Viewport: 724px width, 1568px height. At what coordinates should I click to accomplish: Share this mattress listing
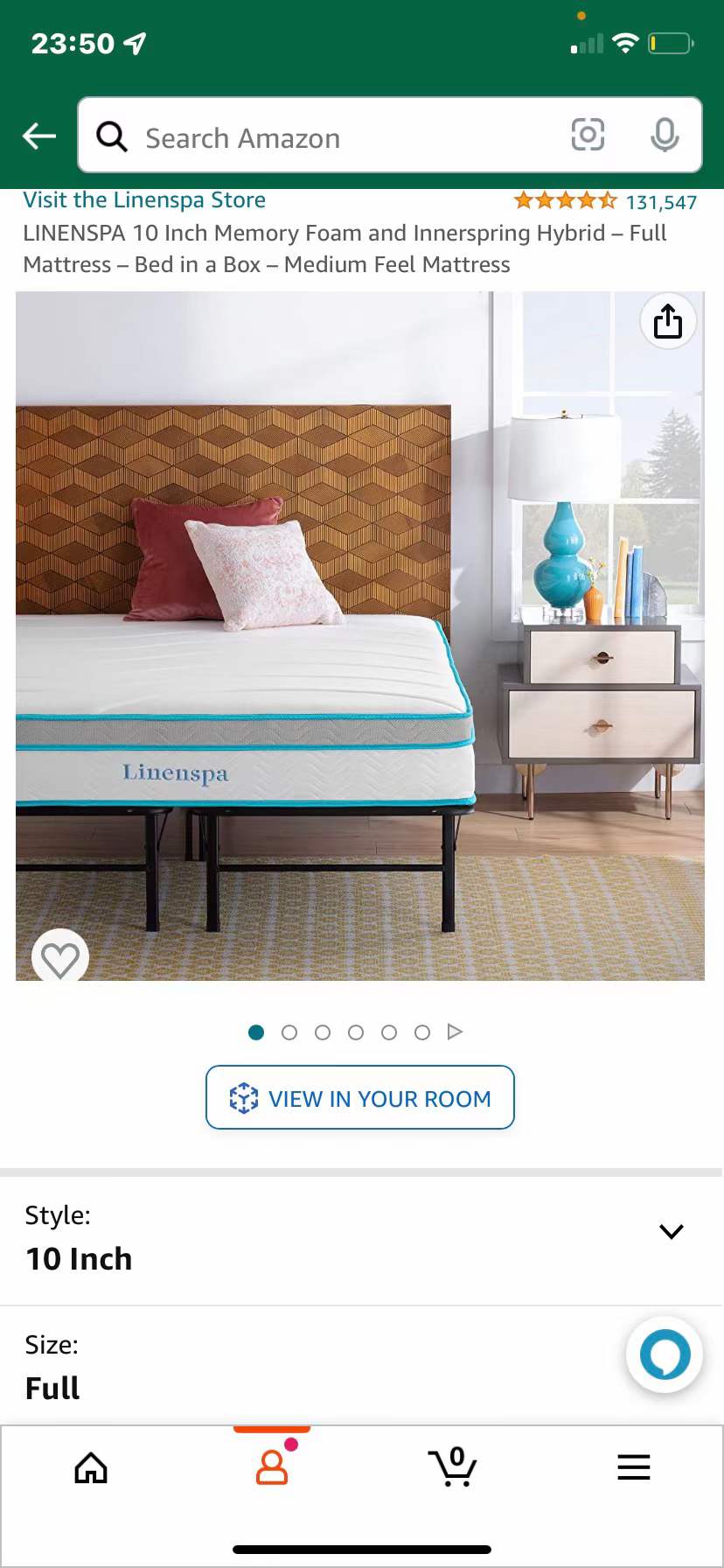(x=668, y=321)
